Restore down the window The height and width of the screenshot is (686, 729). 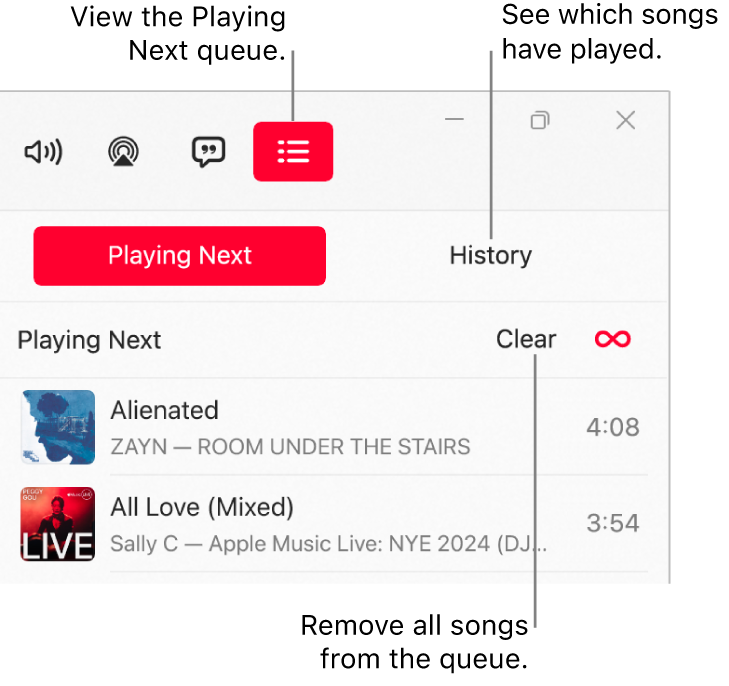pyautogui.click(x=539, y=120)
